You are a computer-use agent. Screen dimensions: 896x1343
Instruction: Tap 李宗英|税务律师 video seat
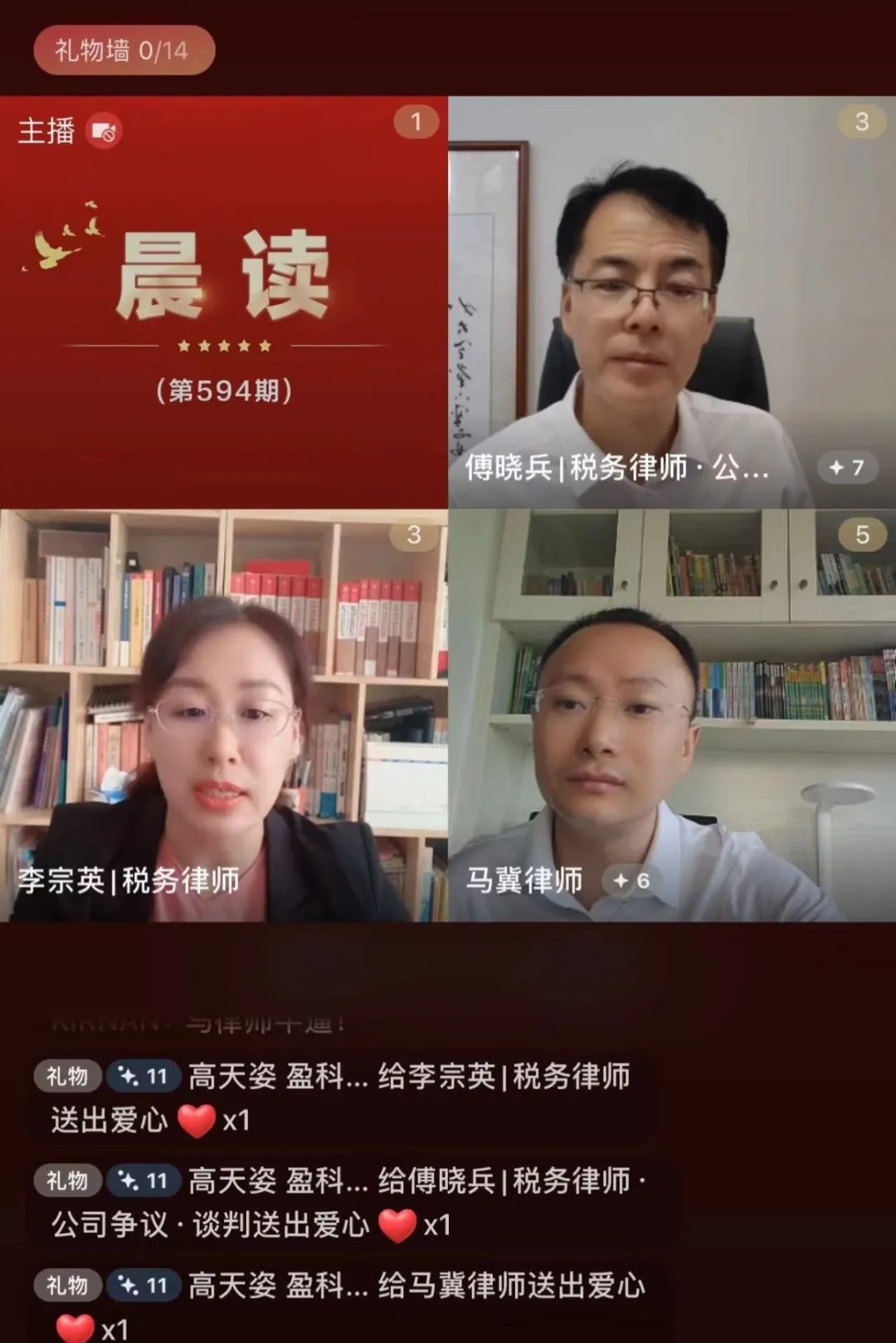[x=224, y=715]
